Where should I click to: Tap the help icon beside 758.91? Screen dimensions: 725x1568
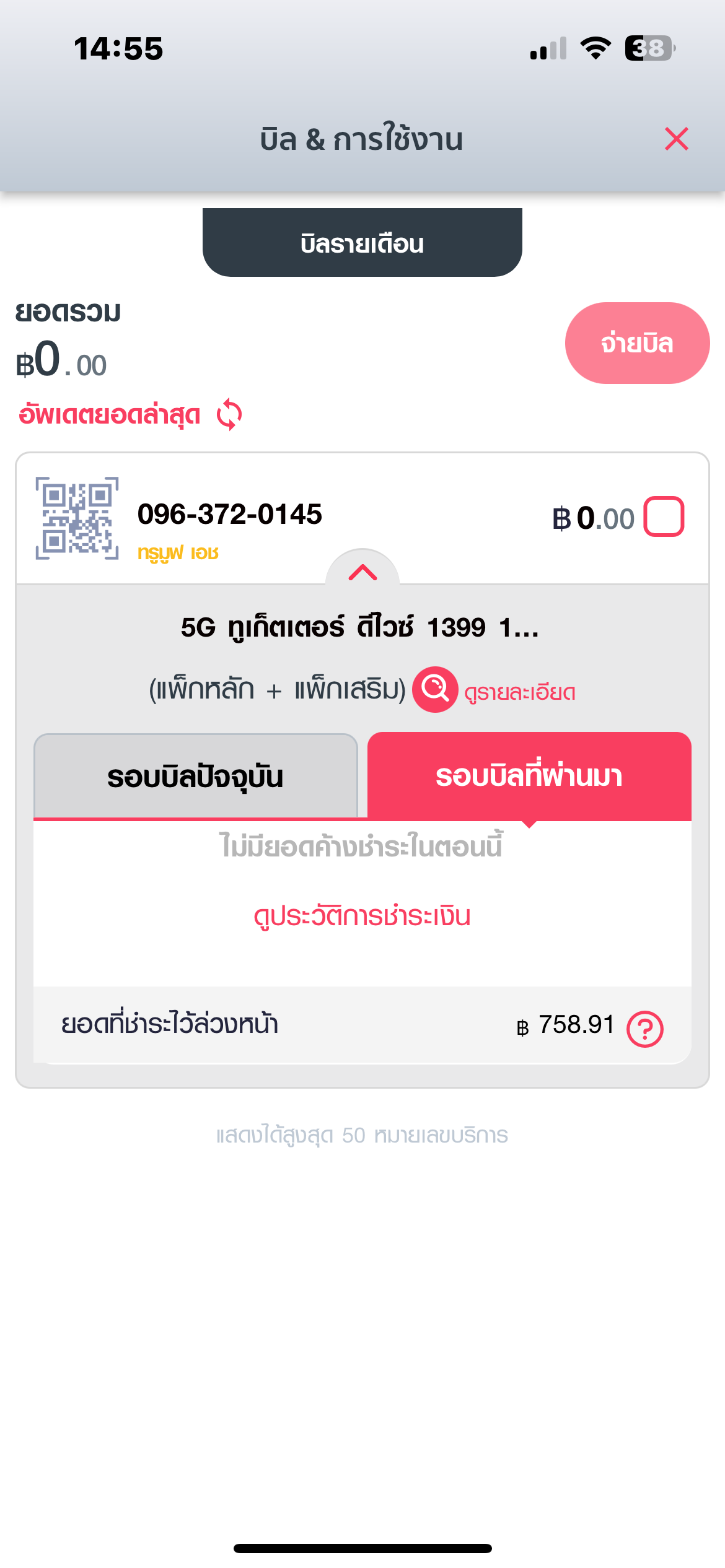(645, 1029)
